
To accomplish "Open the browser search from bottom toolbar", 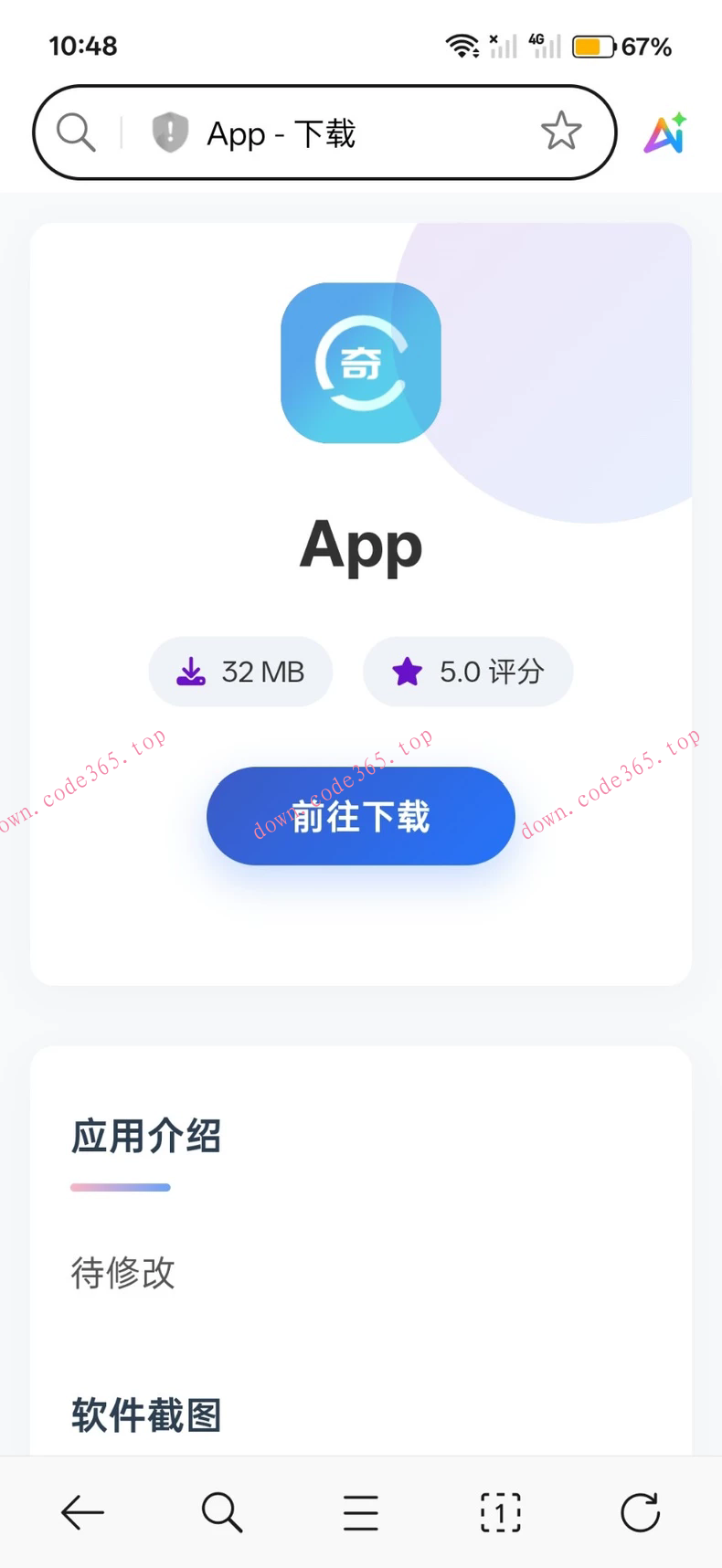I will 221,1512.
